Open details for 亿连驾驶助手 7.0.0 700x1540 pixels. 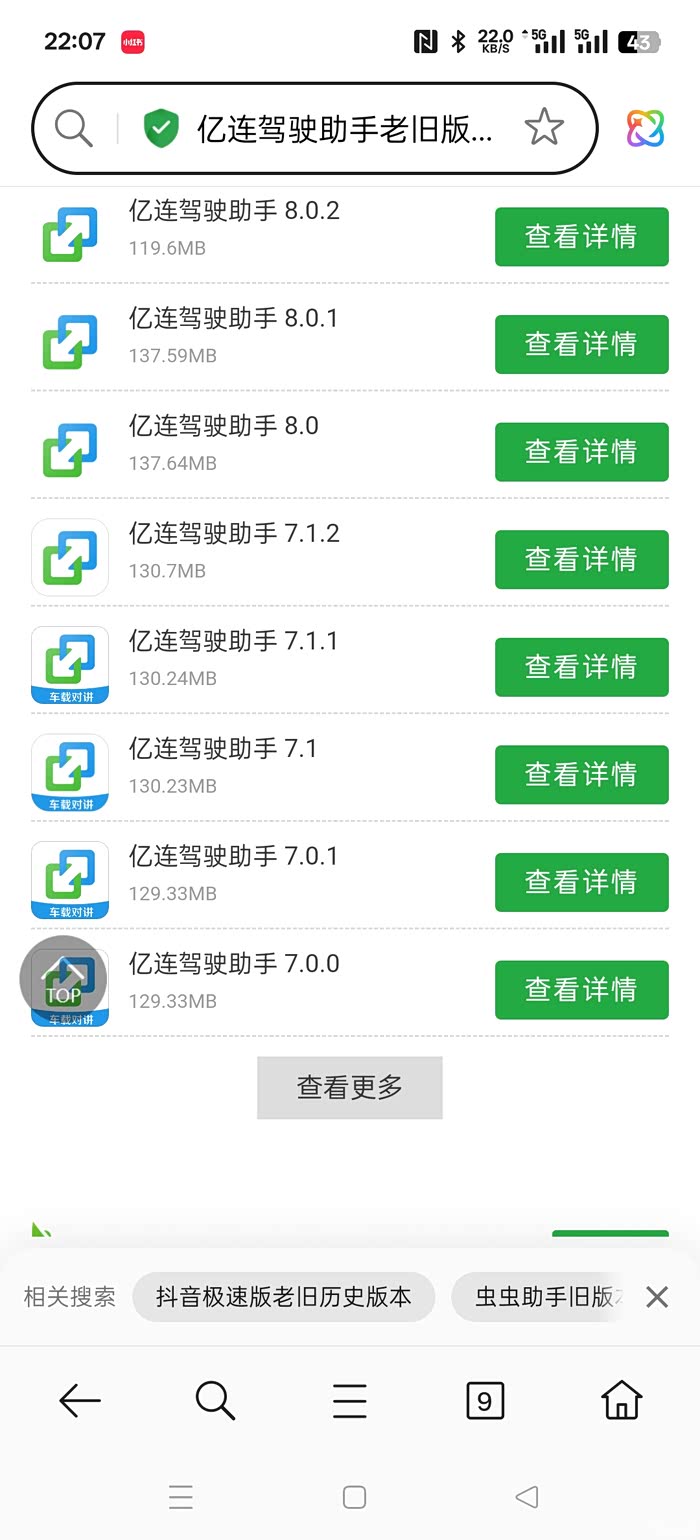tap(581, 989)
